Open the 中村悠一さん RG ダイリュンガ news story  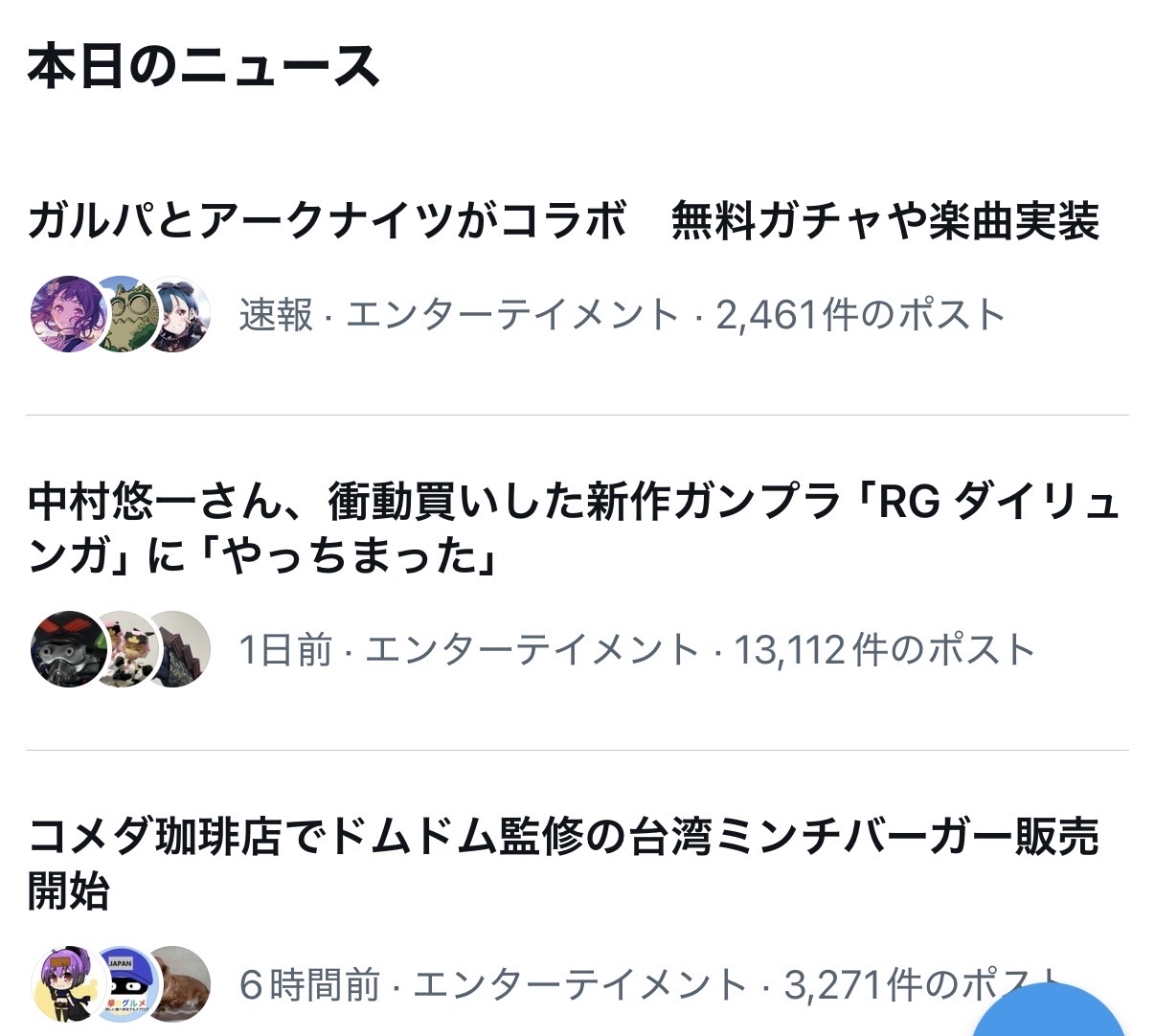573,529
